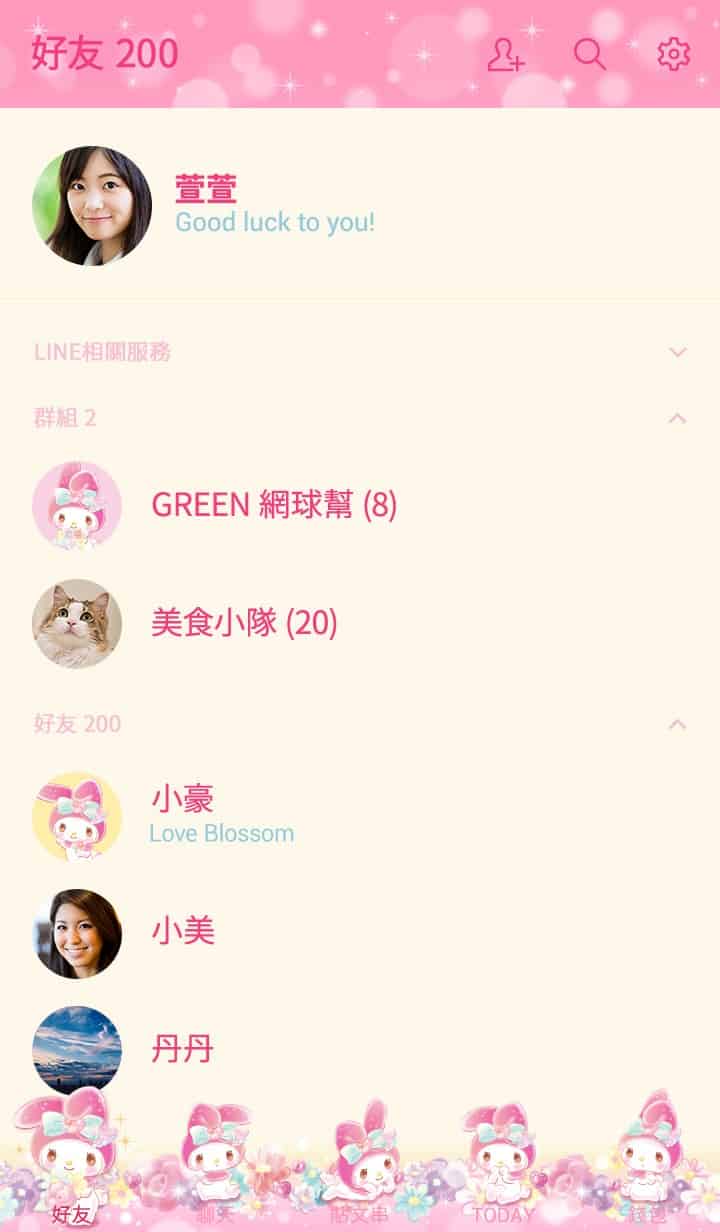Viewport: 720px width, 1232px height.
Task: Open the add friend icon
Action: pos(505,54)
